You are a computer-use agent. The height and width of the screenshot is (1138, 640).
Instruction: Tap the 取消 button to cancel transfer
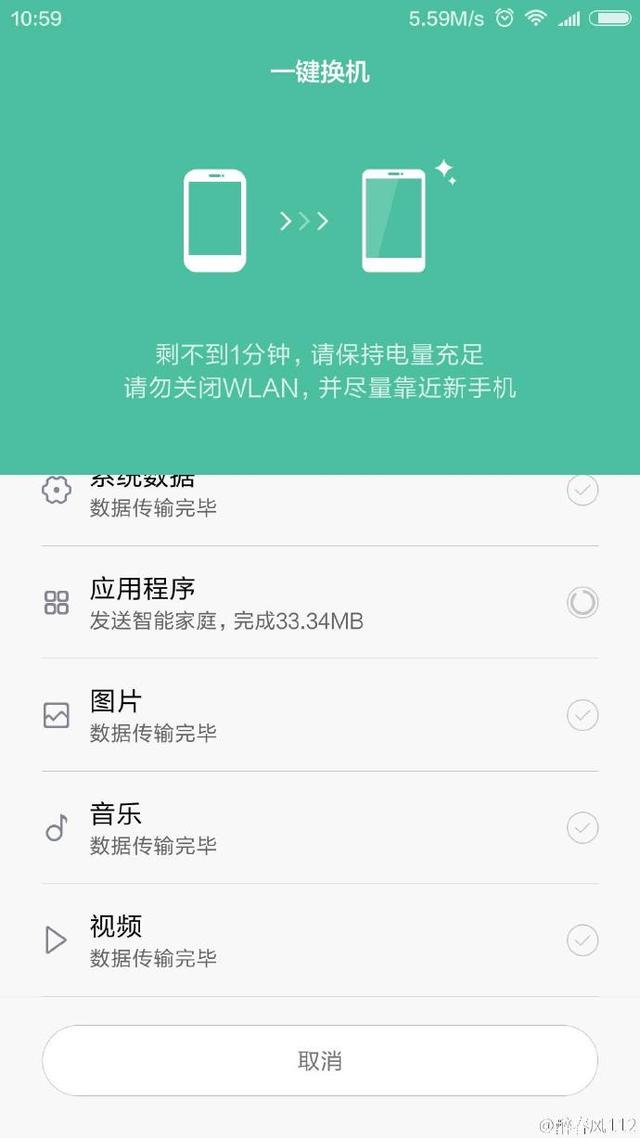pyautogui.click(x=320, y=1061)
